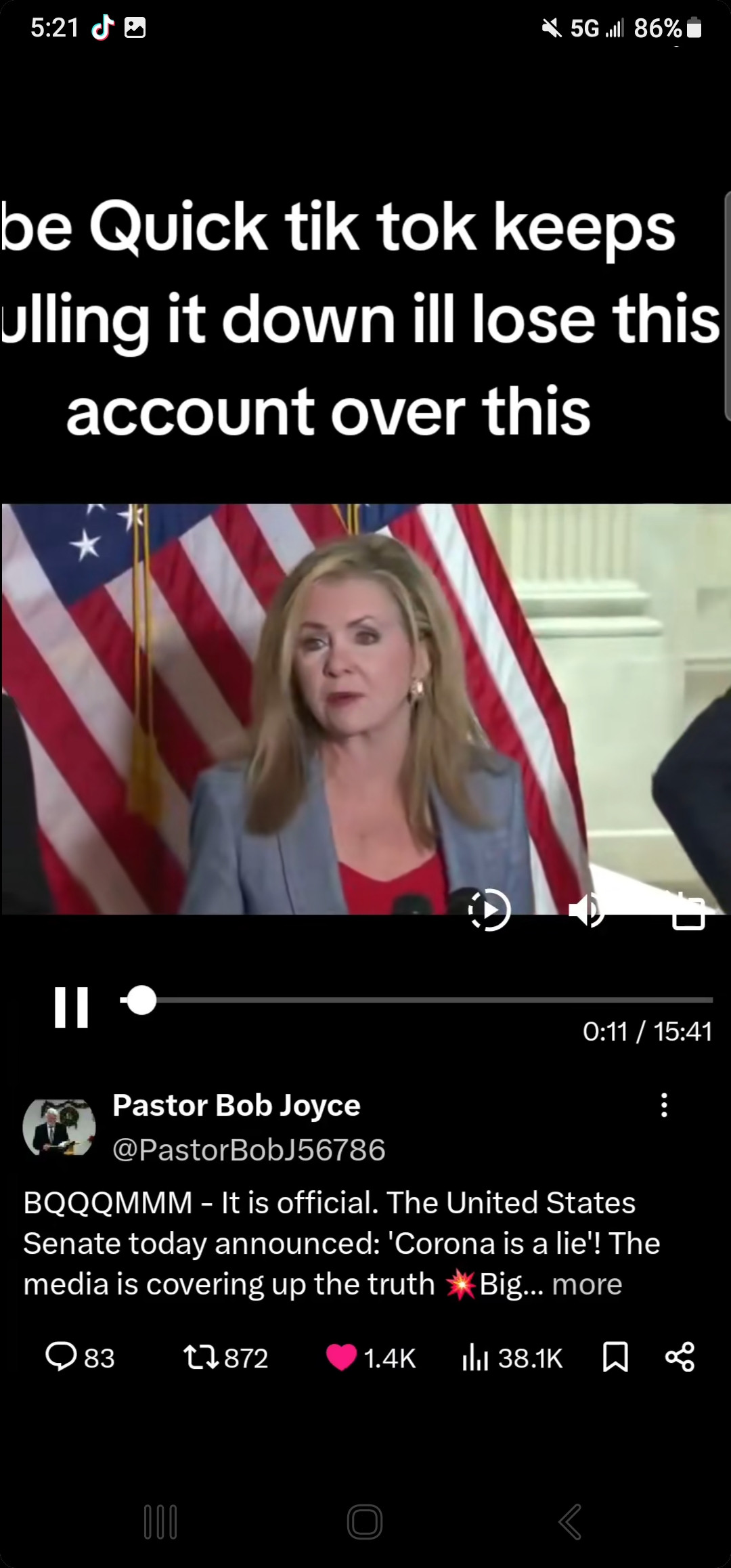
Task: Tap the picture-in-picture video icon
Action: coord(688,911)
